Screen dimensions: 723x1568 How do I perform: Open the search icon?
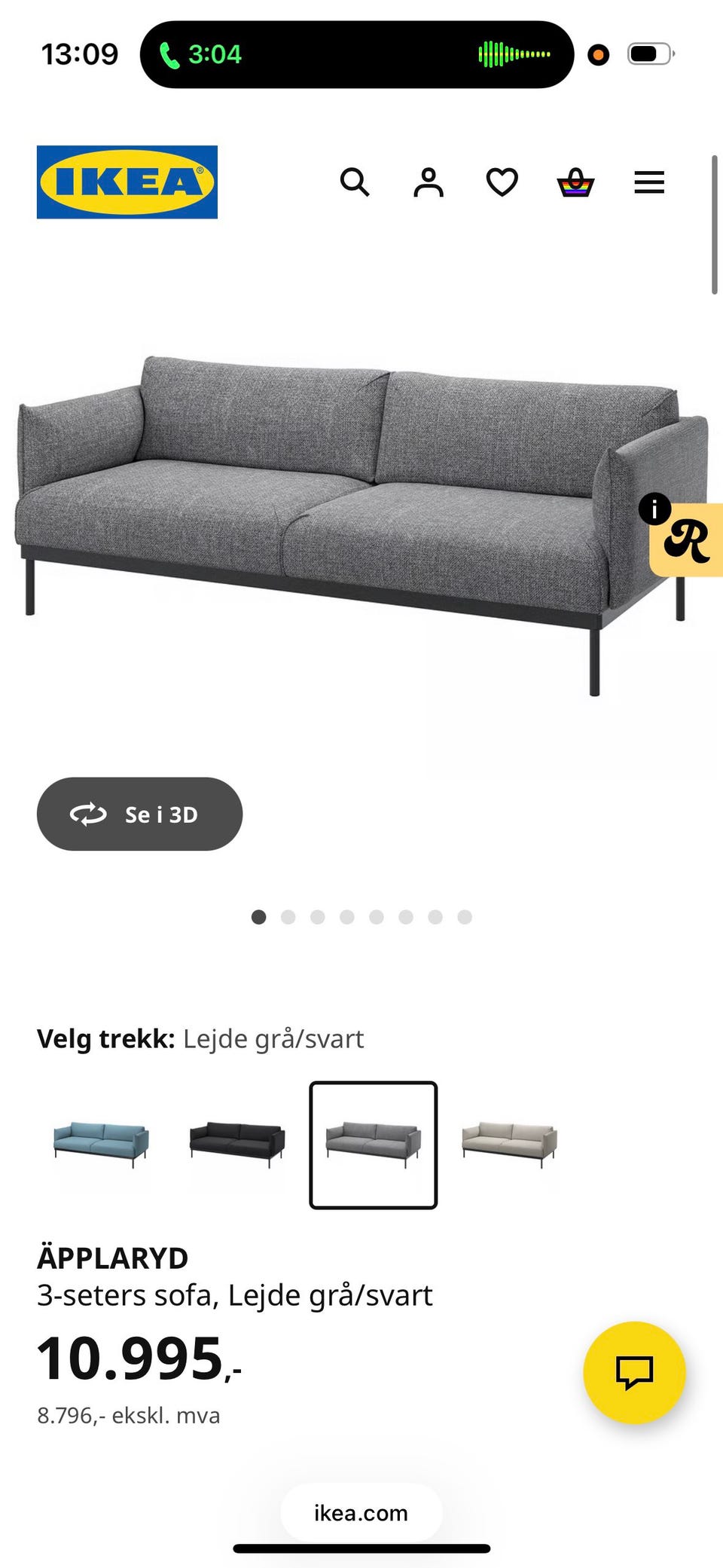click(x=355, y=182)
